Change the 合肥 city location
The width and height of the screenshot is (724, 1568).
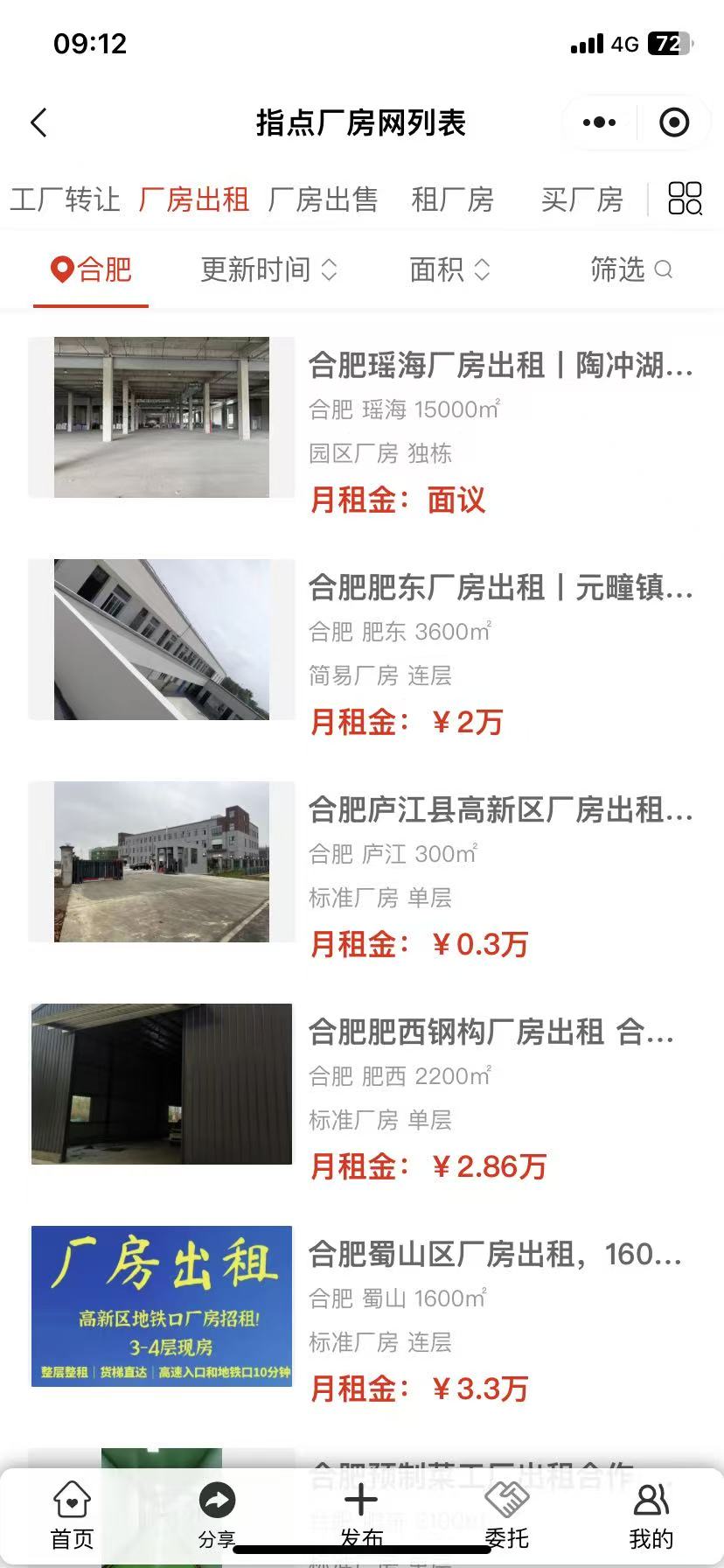pos(91,269)
